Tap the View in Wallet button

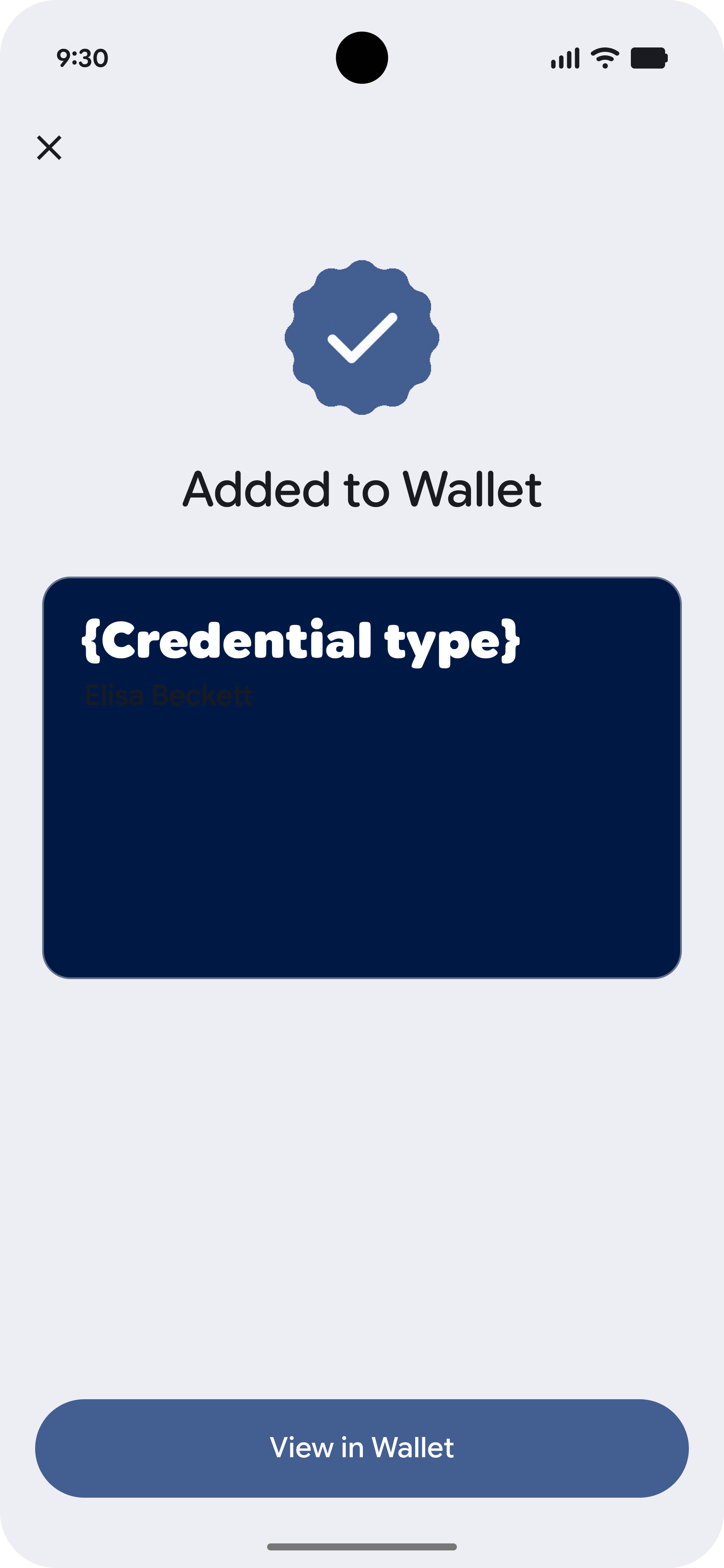pyautogui.click(x=362, y=1448)
